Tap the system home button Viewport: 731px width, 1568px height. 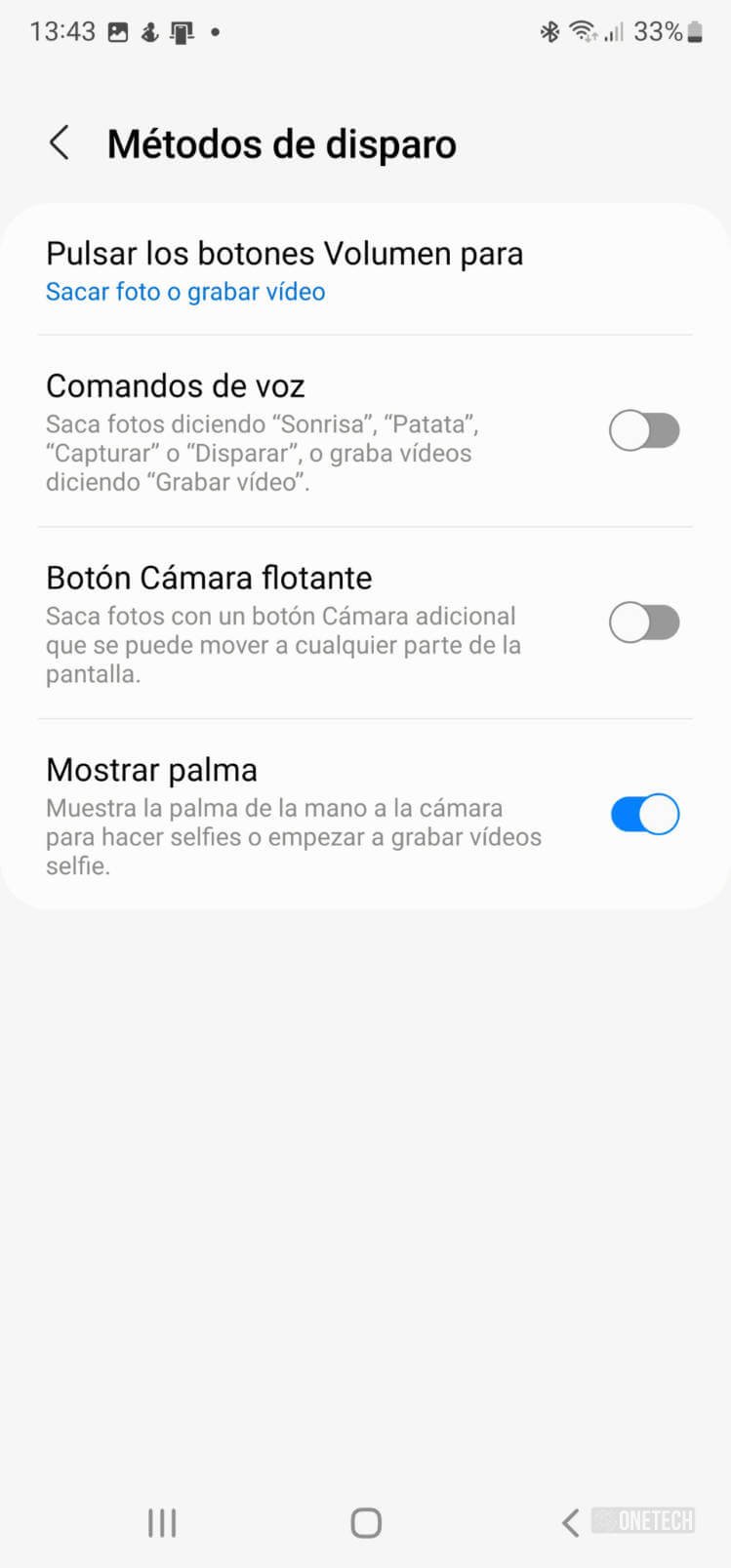coord(366,1522)
